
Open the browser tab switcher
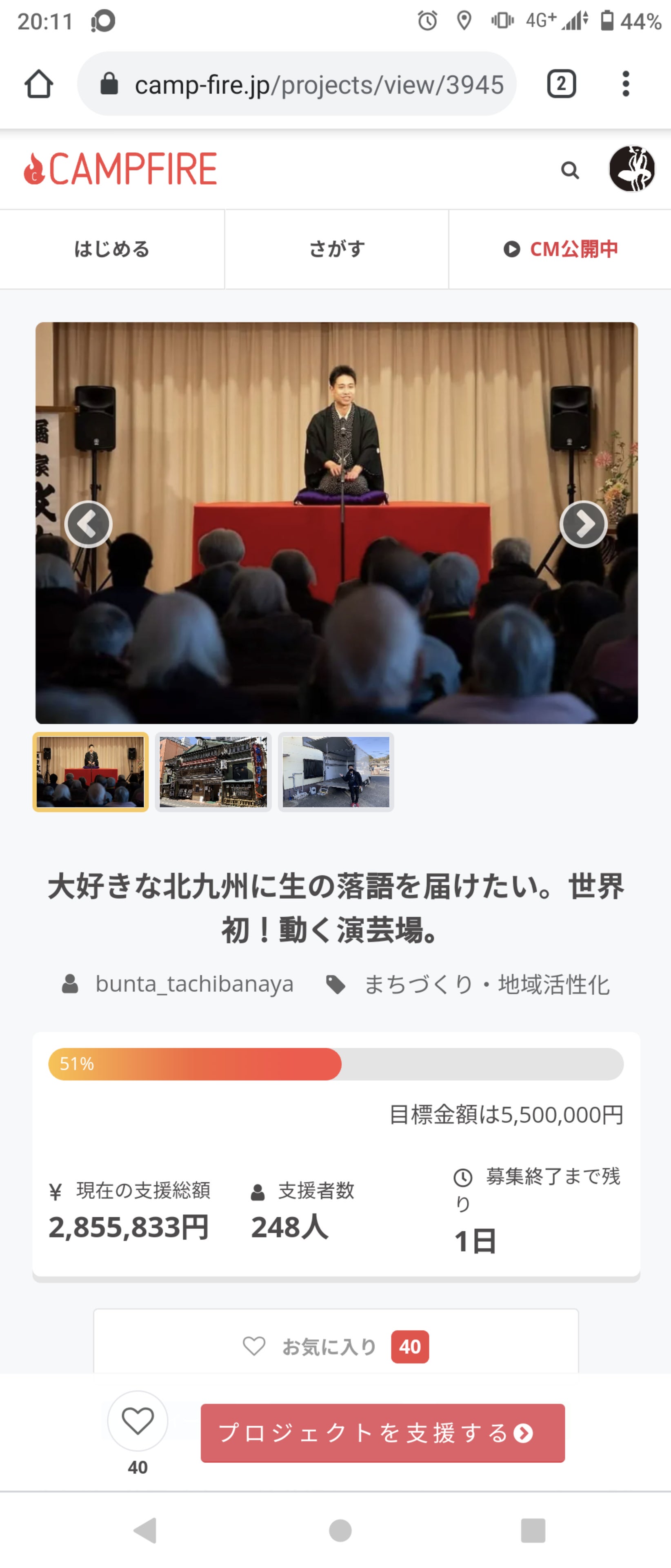point(561,84)
